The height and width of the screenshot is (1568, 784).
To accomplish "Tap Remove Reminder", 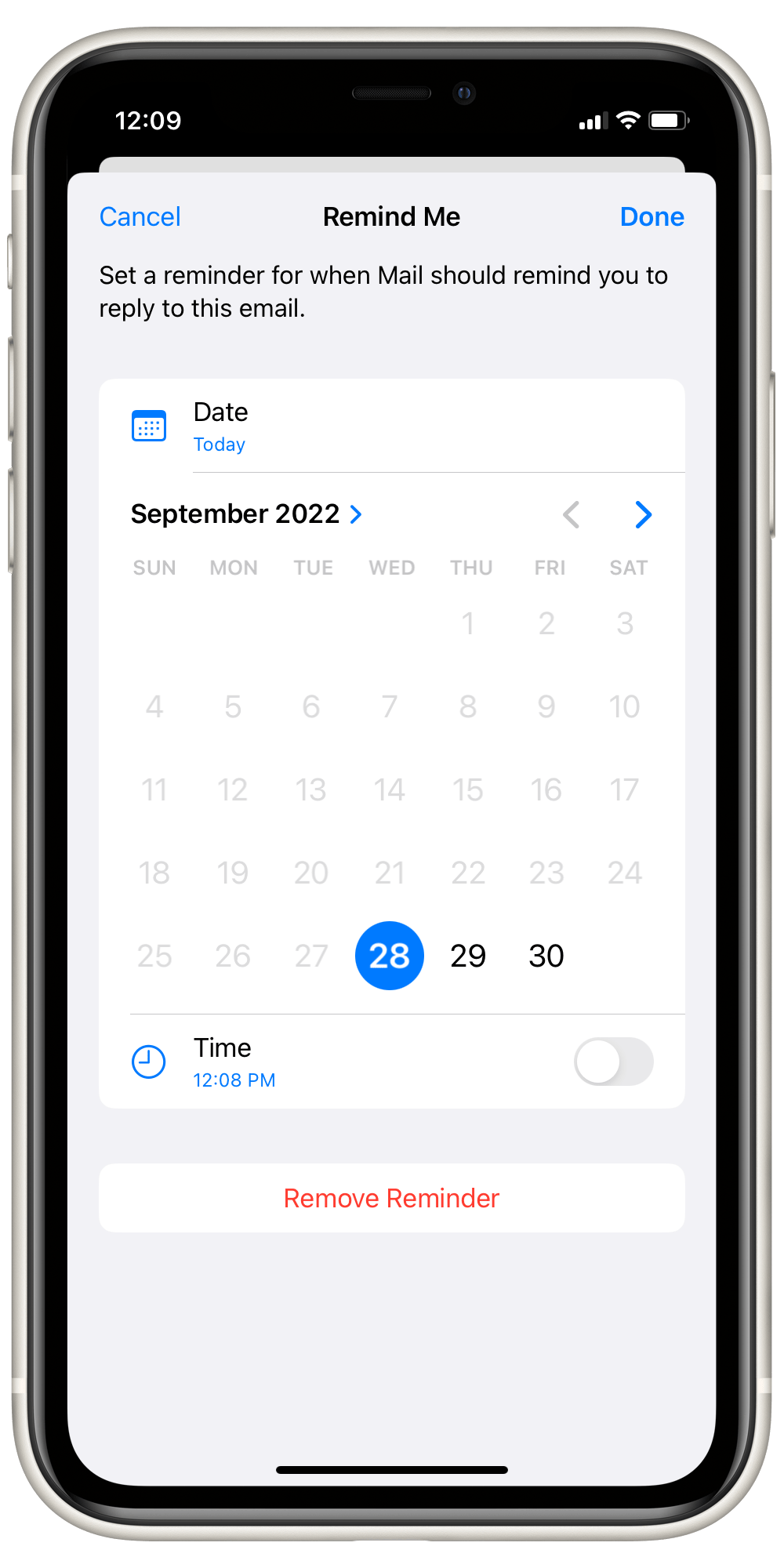I will (392, 1198).
